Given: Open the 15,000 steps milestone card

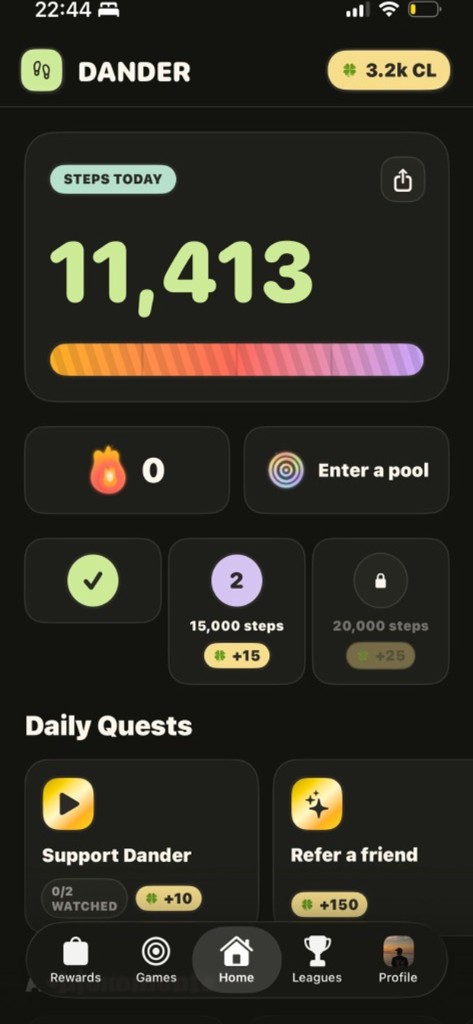Looking at the screenshot, I should click(x=236, y=611).
